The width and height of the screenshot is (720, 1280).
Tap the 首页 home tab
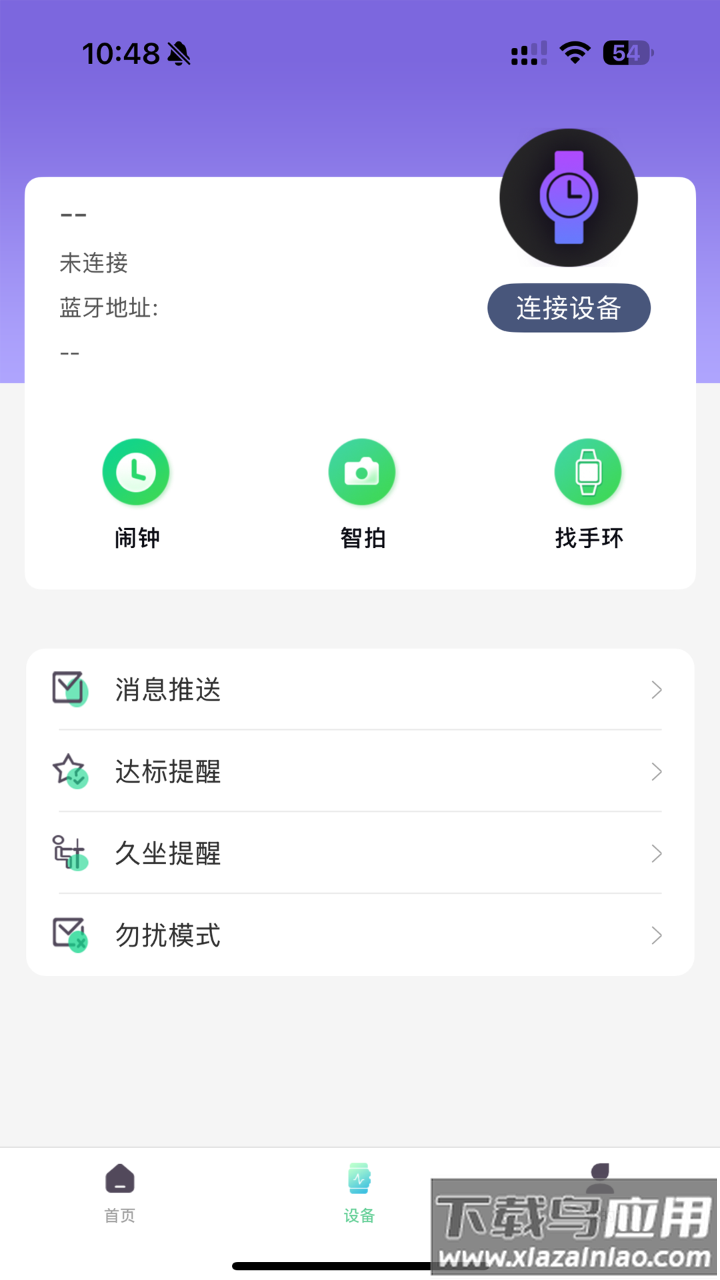pyautogui.click(x=118, y=1192)
